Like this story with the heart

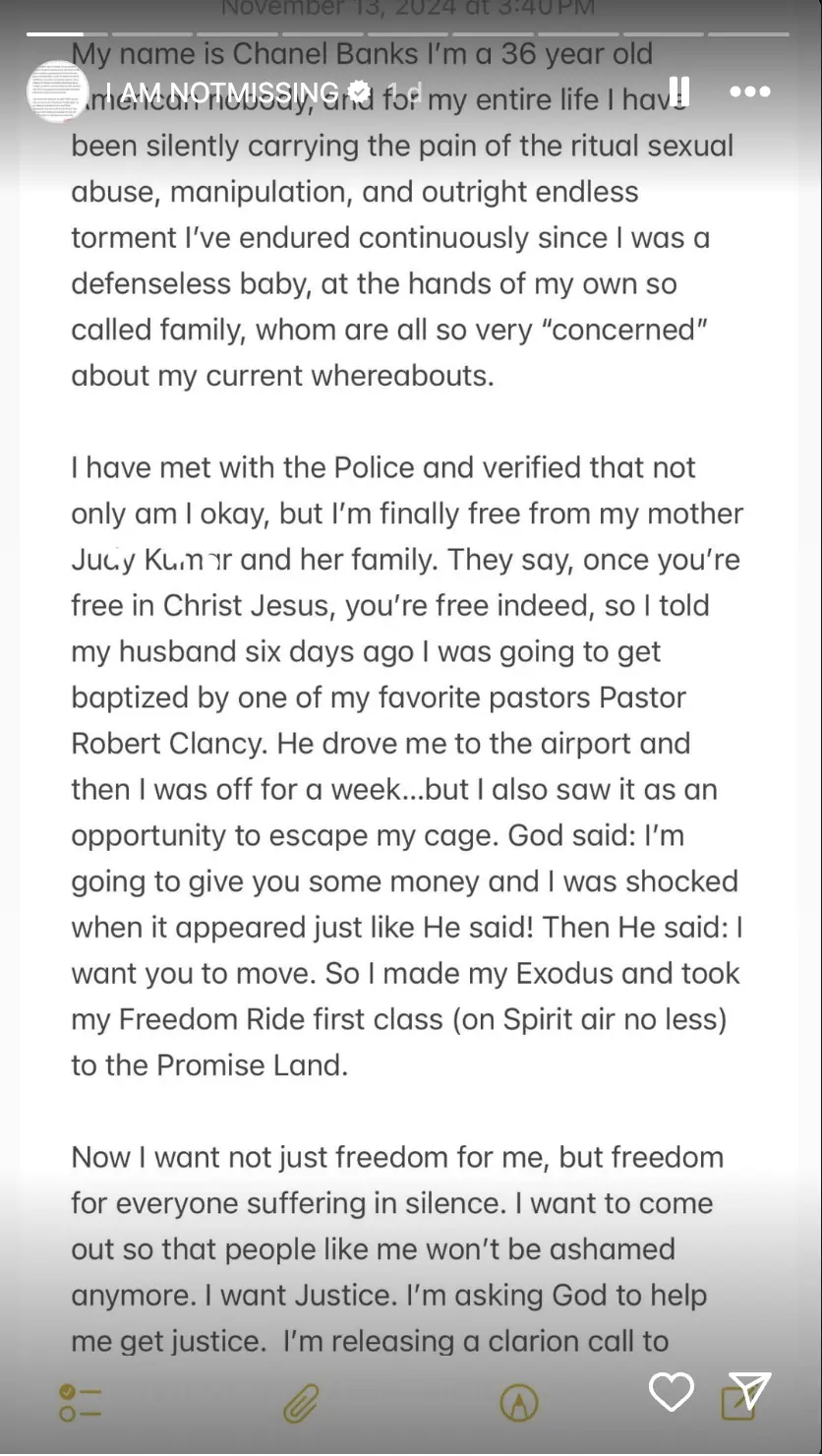pyautogui.click(x=672, y=1392)
